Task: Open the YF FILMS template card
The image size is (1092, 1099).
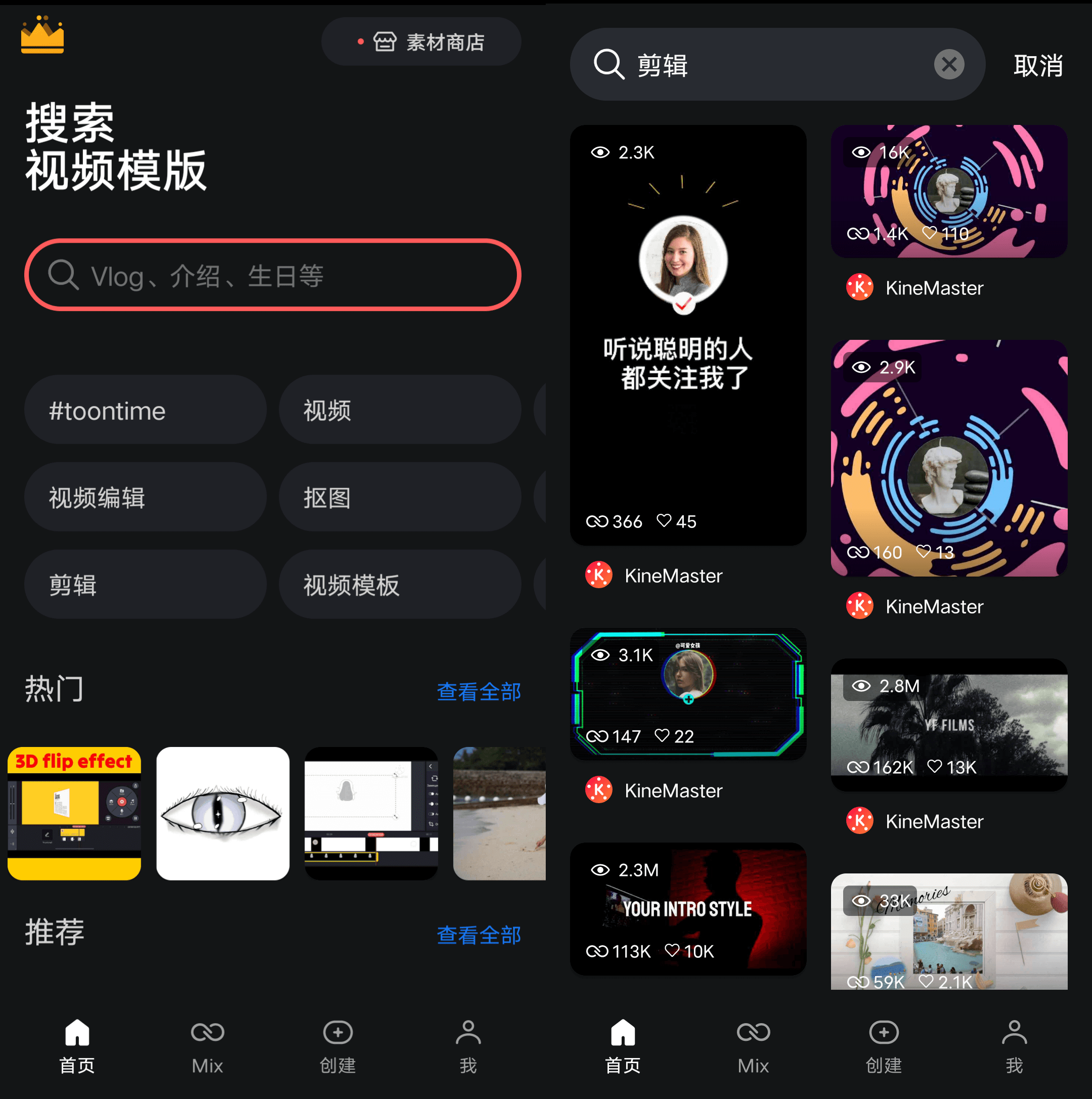Action: click(949, 725)
